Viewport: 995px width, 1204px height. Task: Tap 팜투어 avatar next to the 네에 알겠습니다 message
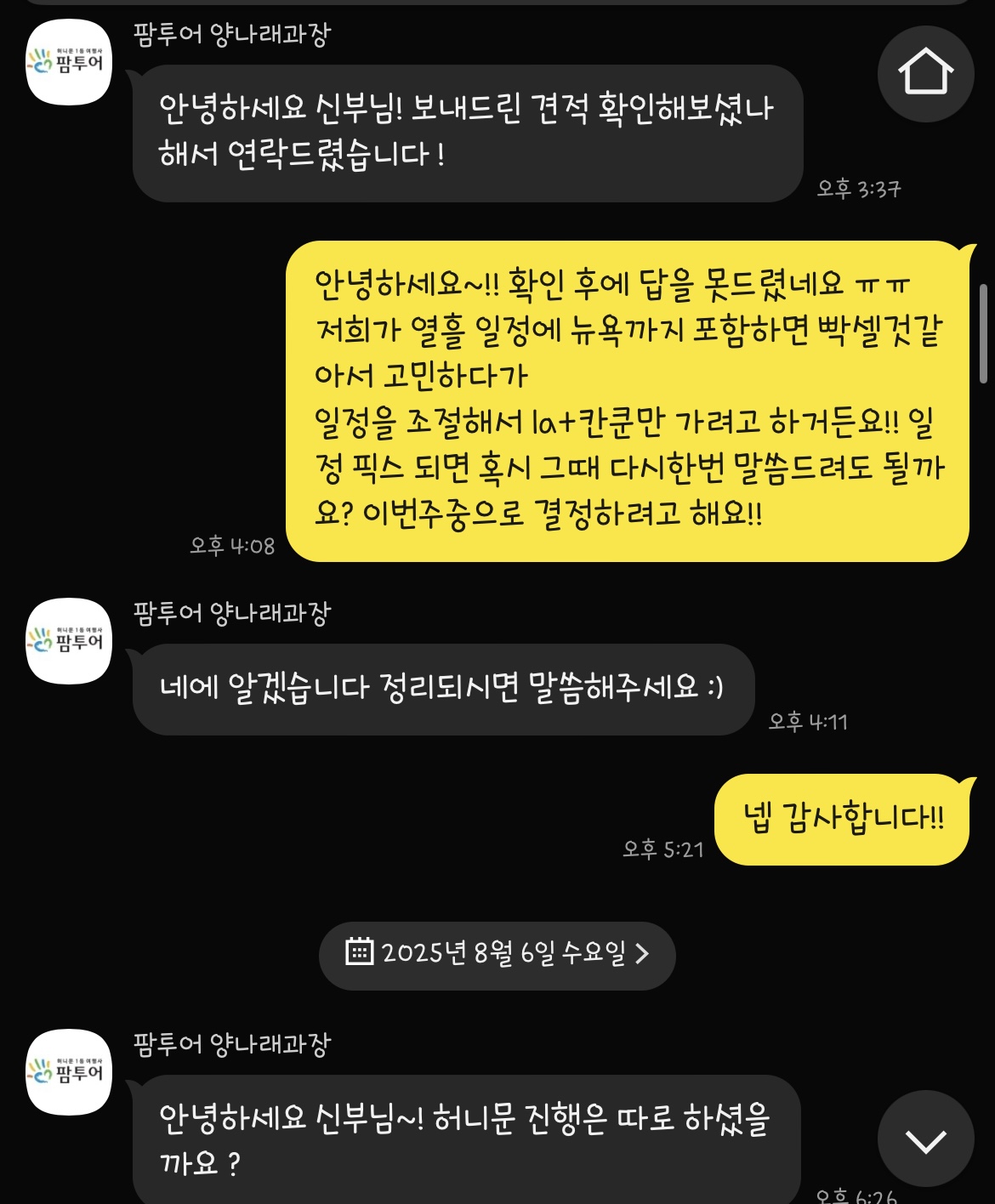tap(69, 641)
